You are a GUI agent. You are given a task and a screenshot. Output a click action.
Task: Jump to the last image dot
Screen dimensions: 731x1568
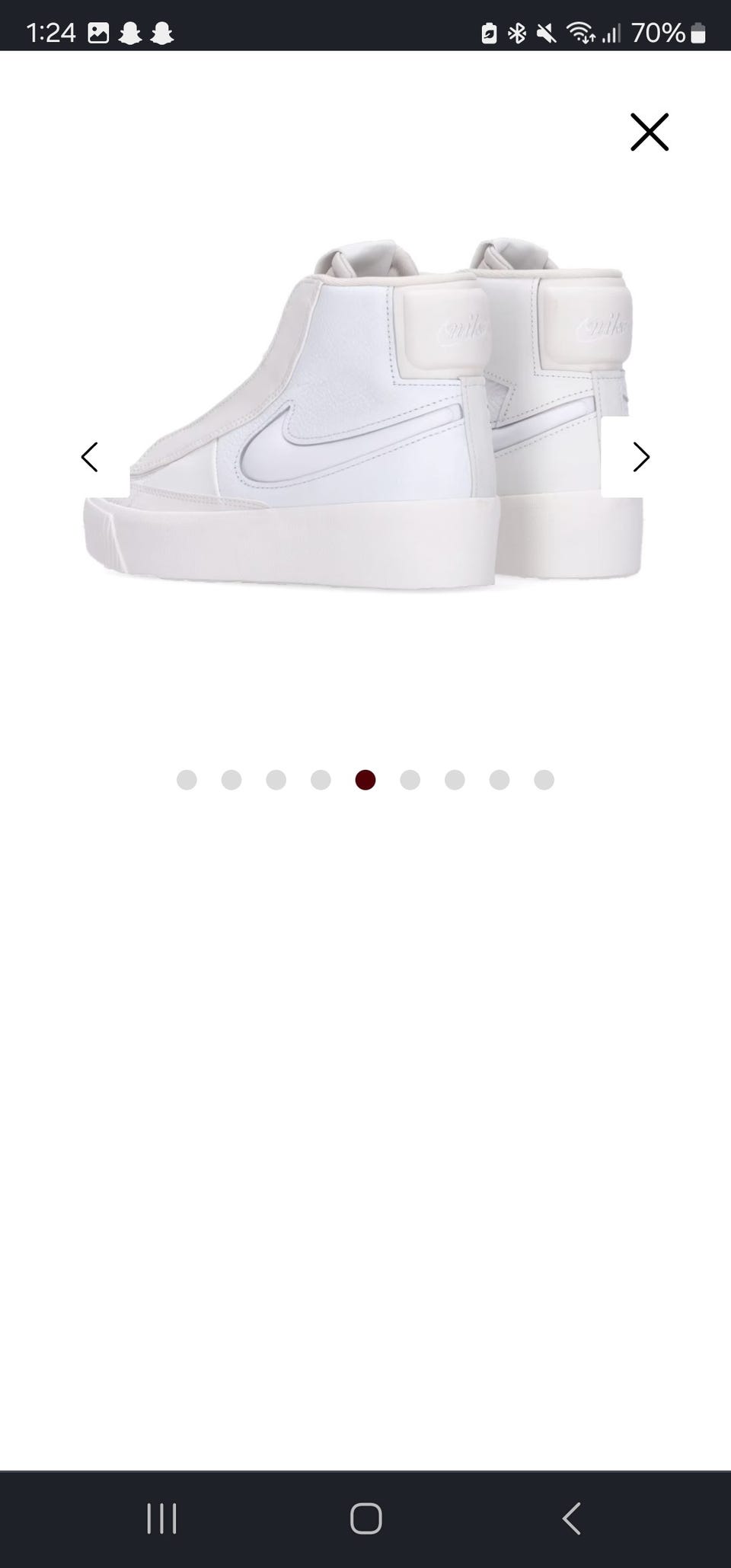coord(544,780)
